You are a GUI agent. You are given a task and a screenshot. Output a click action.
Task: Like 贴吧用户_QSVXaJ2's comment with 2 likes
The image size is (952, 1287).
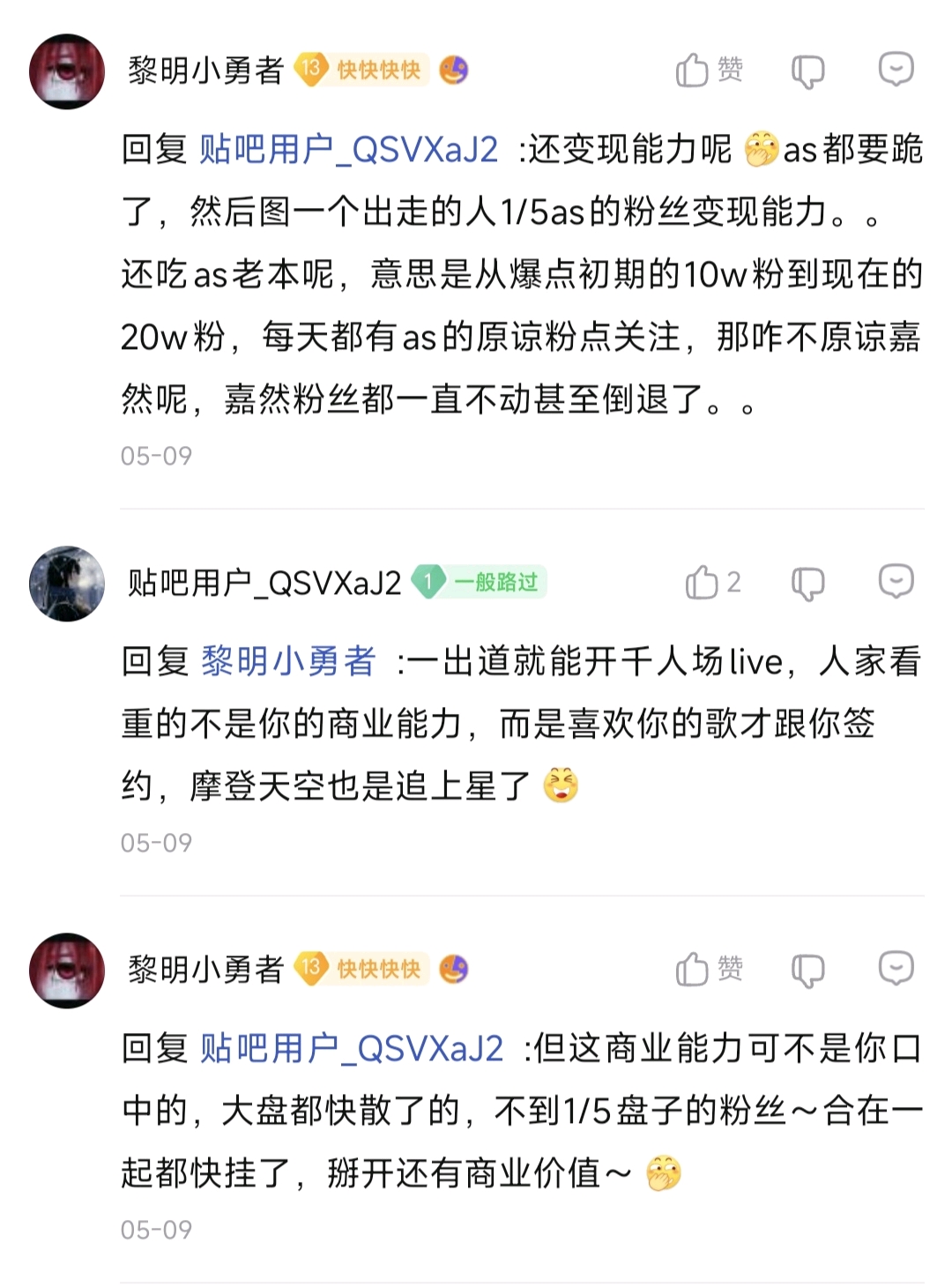[703, 583]
